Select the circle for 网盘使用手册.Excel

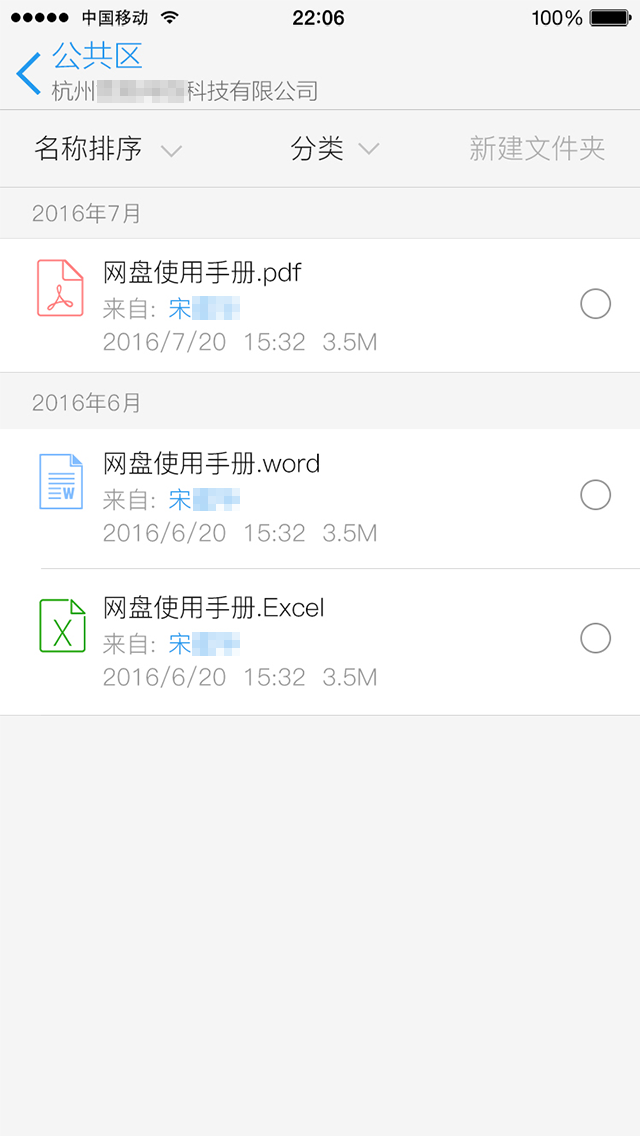coord(595,638)
